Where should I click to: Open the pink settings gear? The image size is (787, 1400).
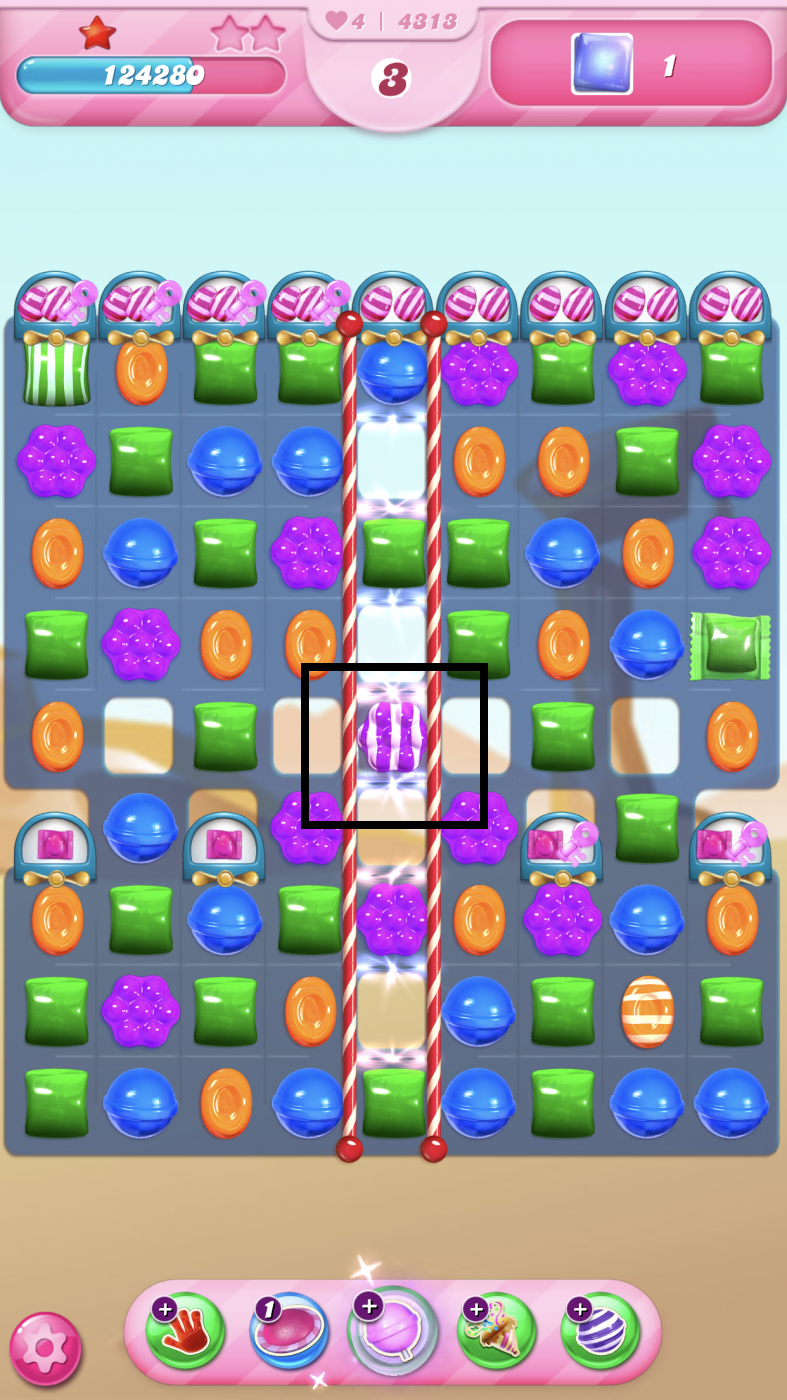point(45,1348)
